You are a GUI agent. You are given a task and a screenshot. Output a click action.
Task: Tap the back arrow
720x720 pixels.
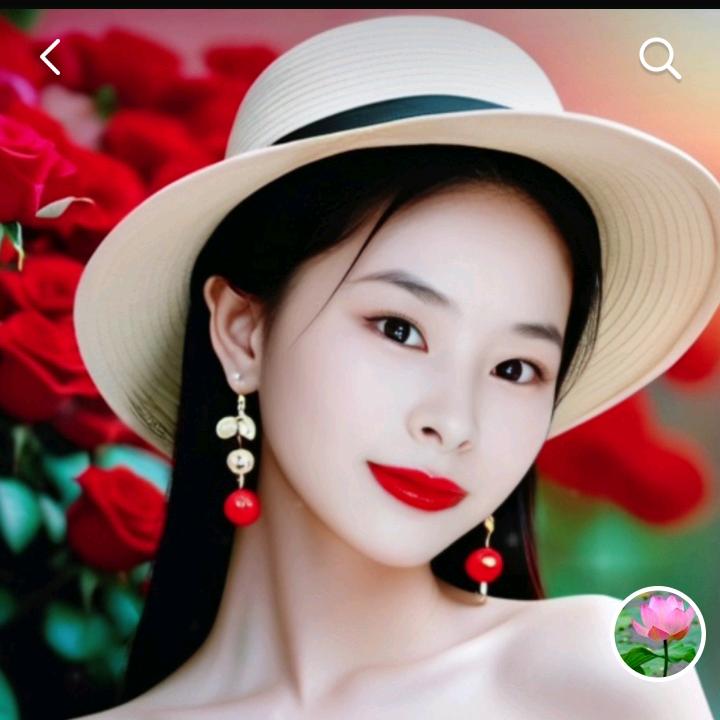tap(50, 58)
